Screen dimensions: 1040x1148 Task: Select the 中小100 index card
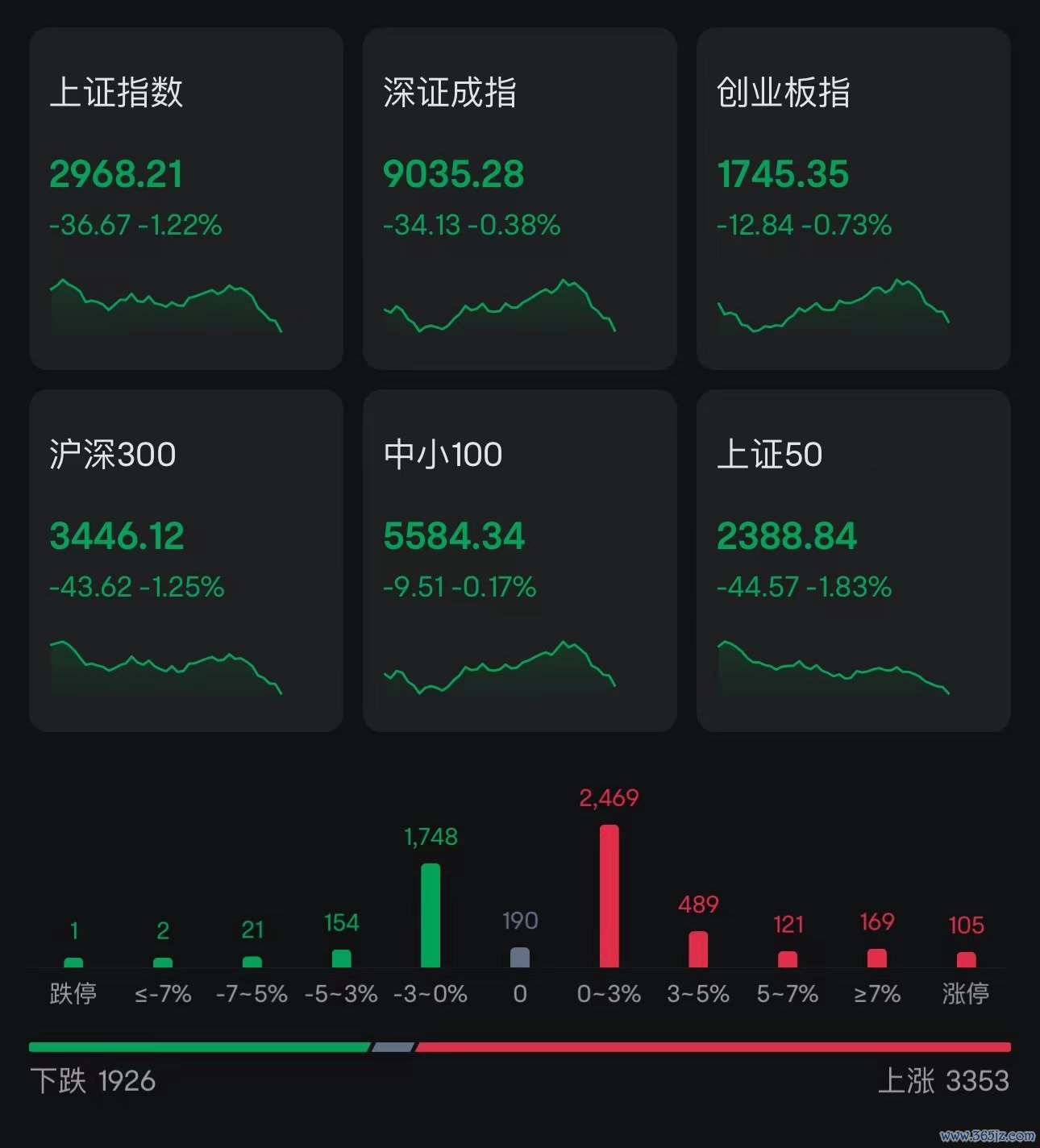click(x=520, y=556)
